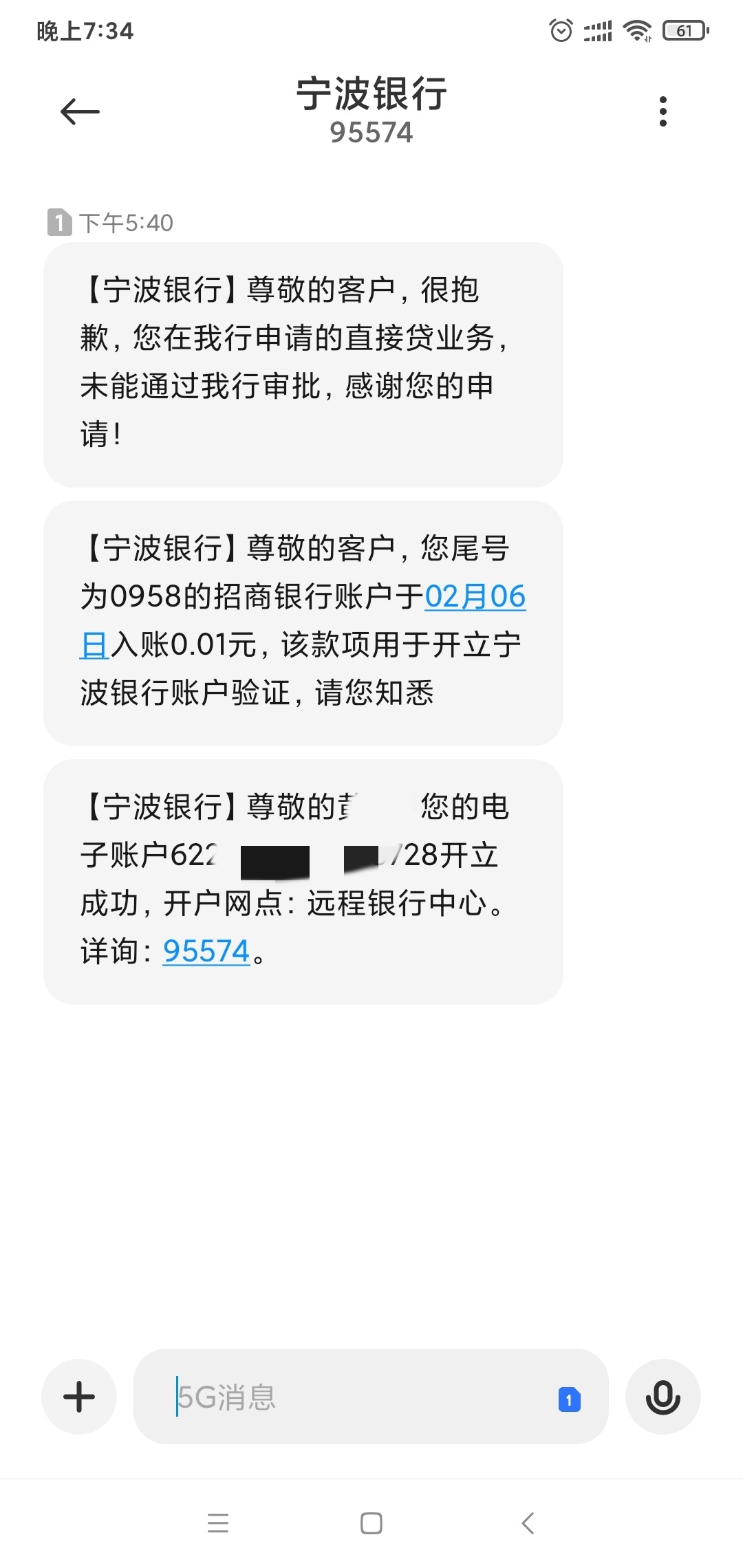Viewport: 743px width, 1568px height.
Task: Open the three-dot overflow menu
Action: coord(663,111)
